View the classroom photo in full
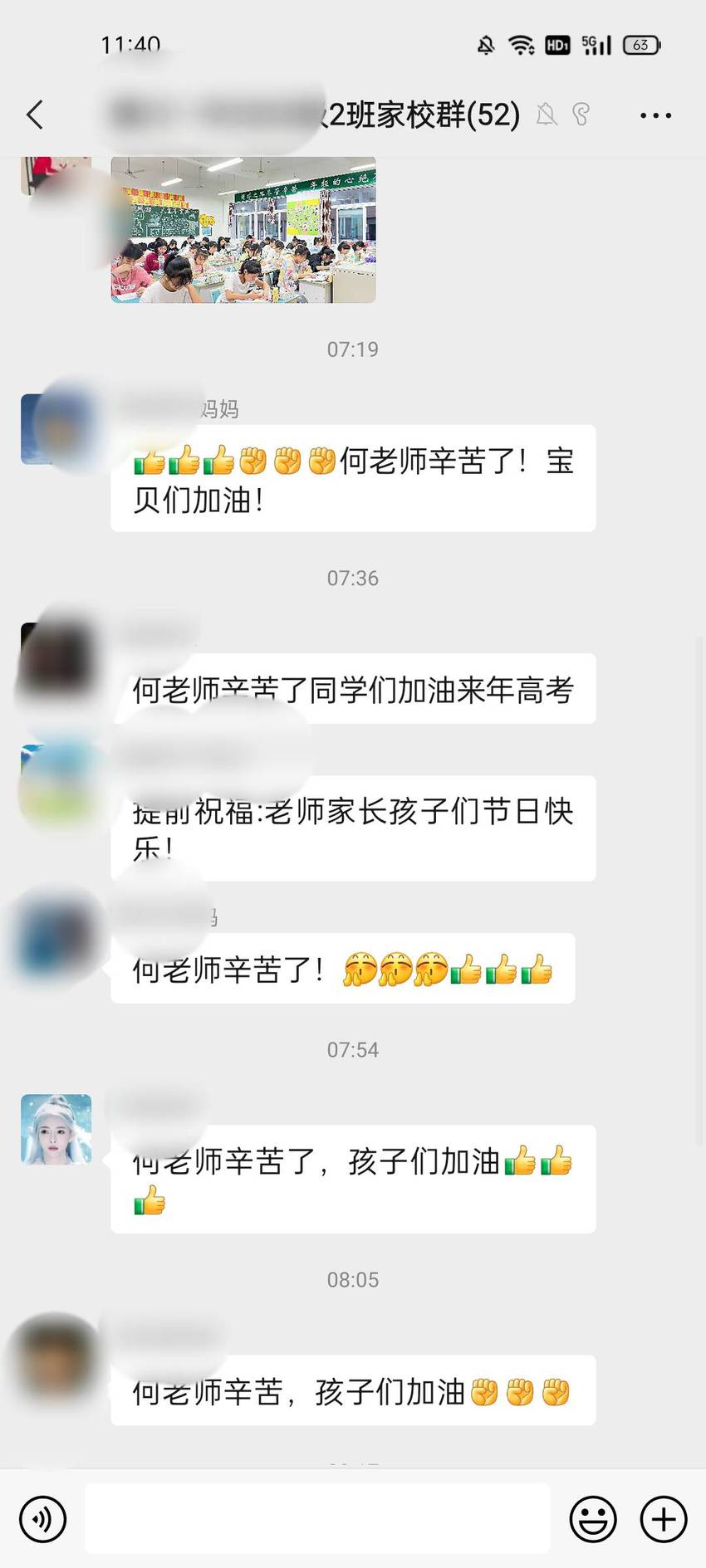This screenshot has width=706, height=1568. coord(243,229)
